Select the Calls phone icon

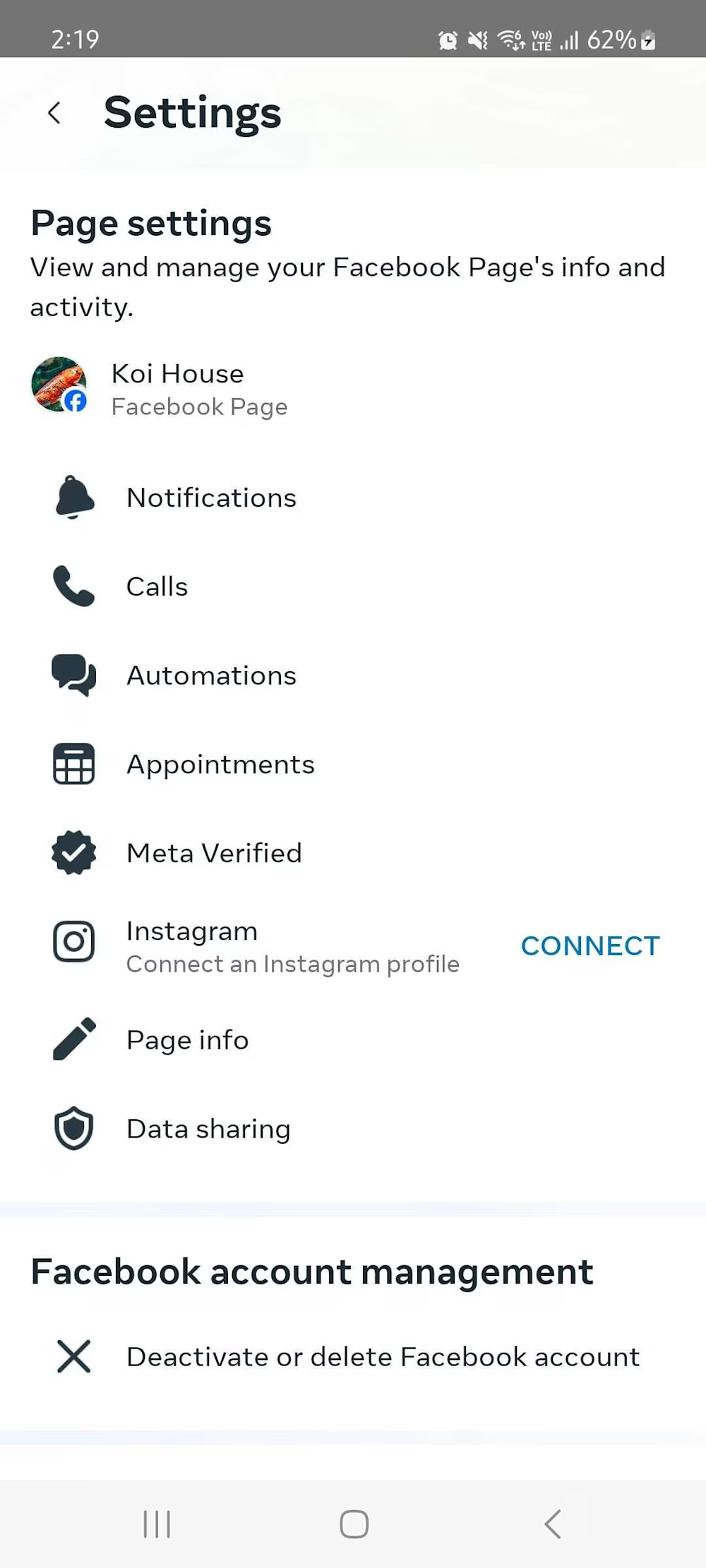point(73,586)
